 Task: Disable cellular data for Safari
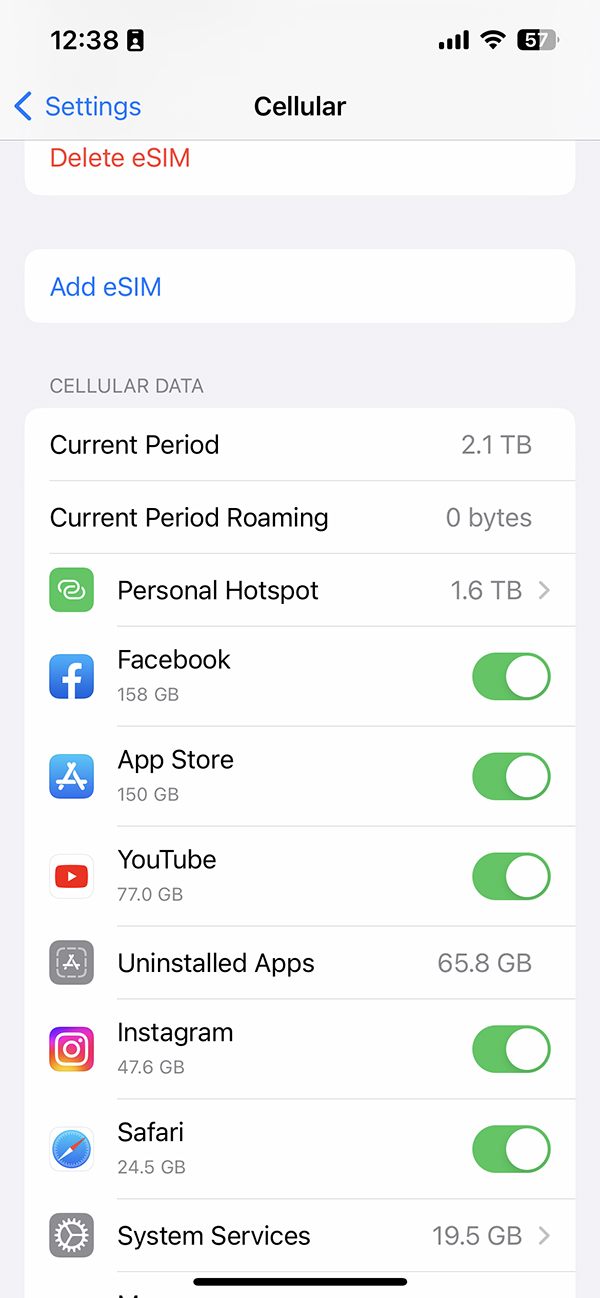511,1150
